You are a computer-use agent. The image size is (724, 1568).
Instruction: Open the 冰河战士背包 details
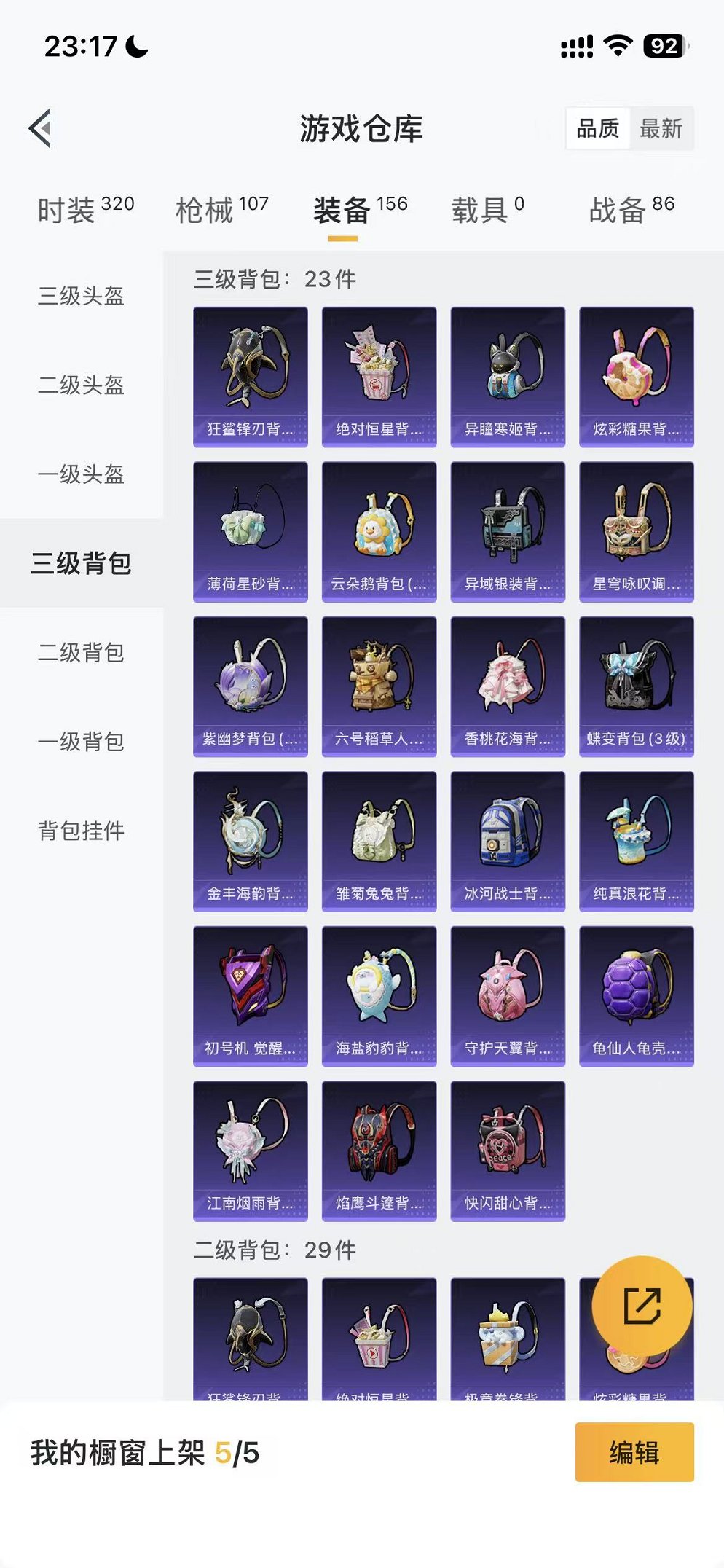[x=508, y=839]
